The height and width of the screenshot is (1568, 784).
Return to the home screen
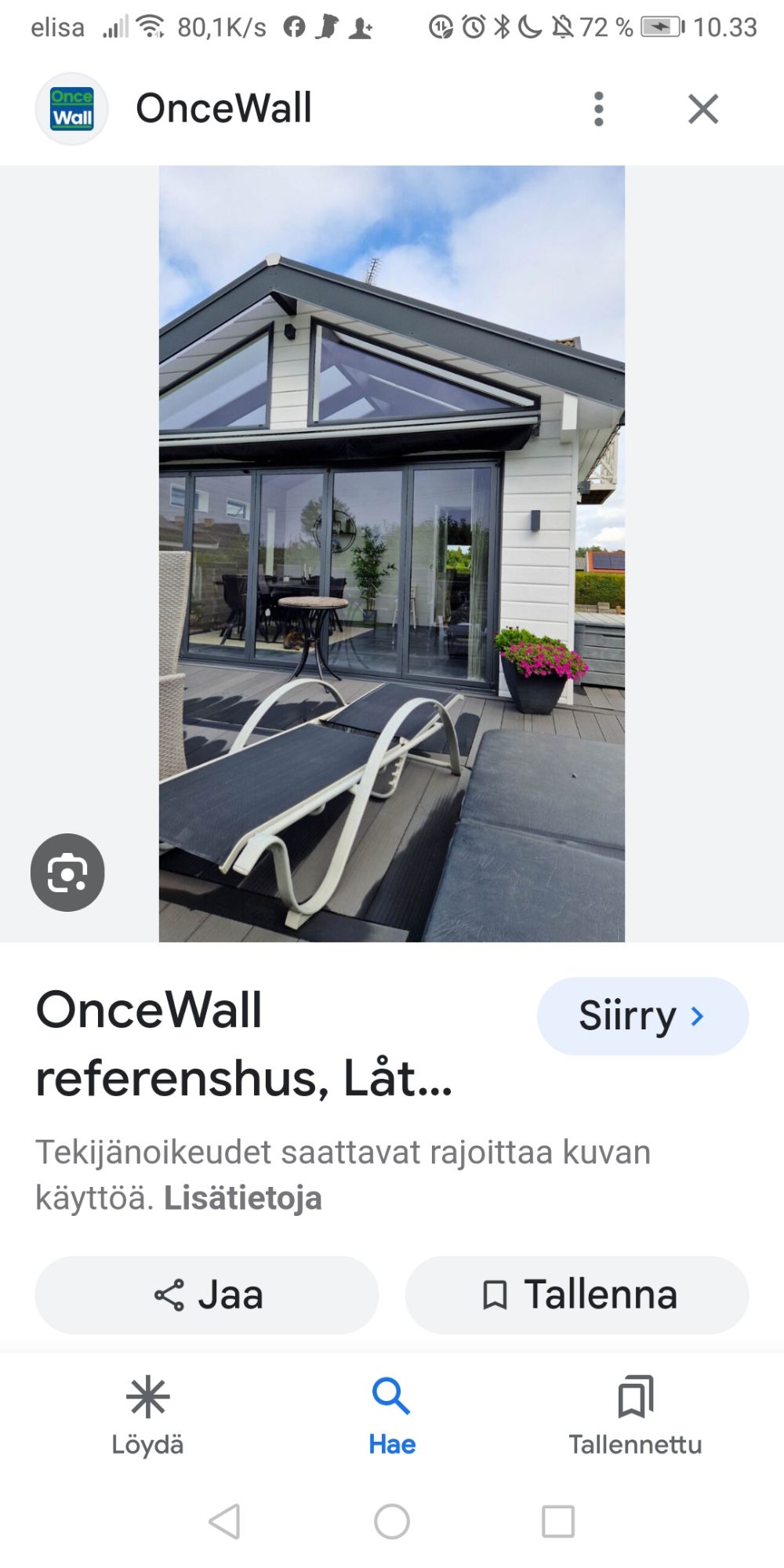tap(392, 1522)
